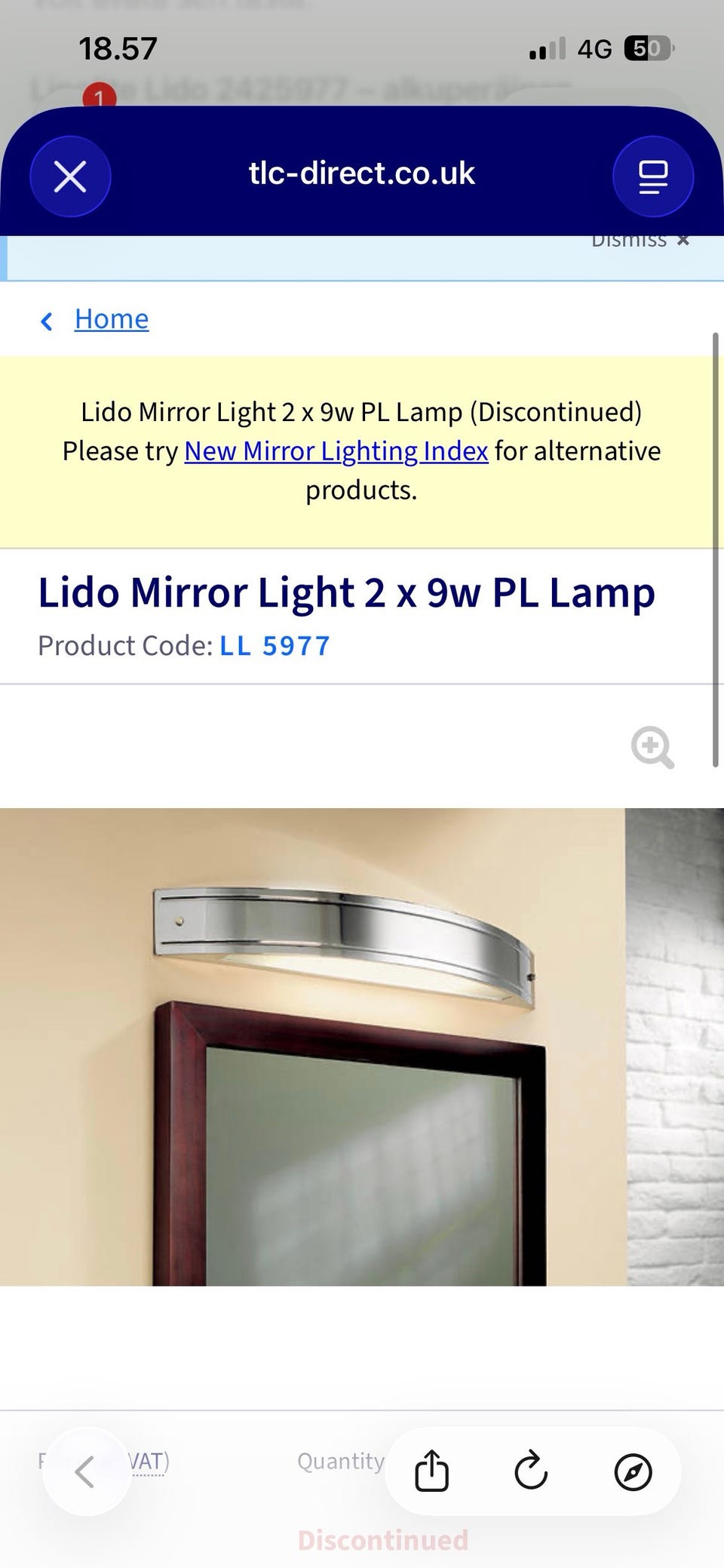Open the page in Safari compass

point(633,1471)
